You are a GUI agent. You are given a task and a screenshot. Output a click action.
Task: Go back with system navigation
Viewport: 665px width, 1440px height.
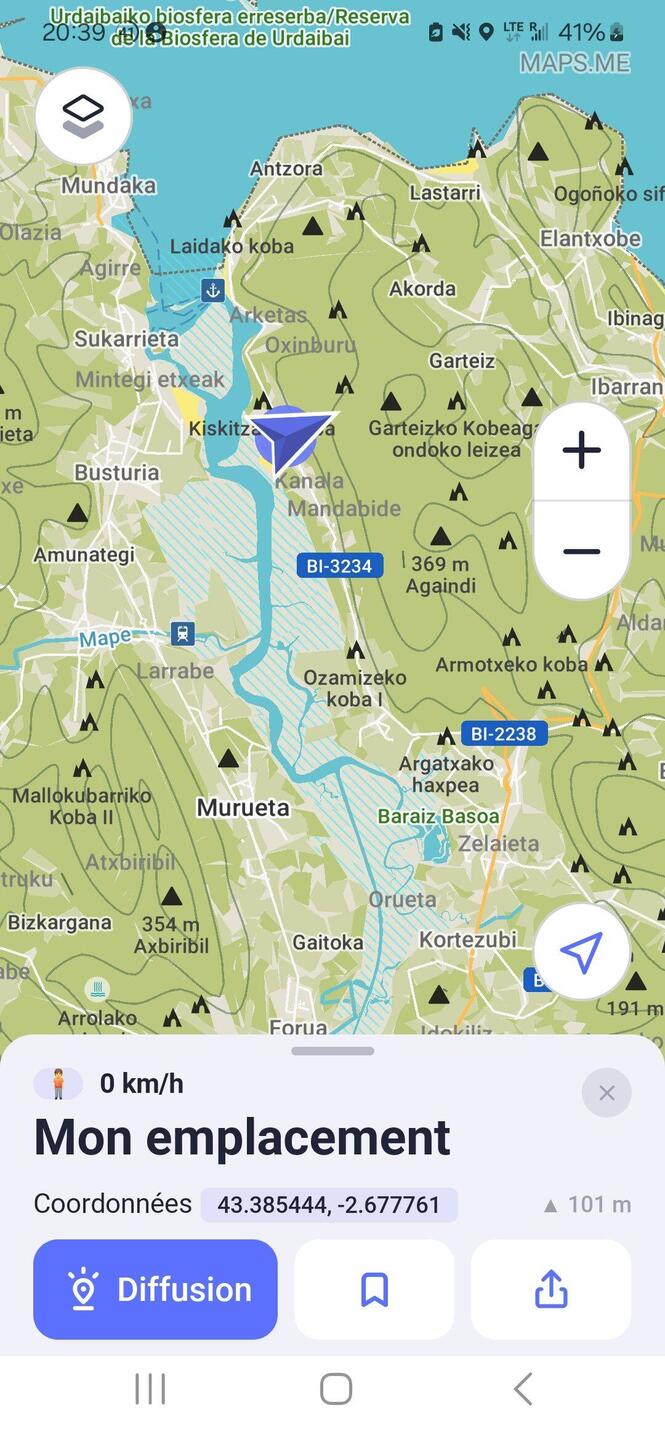tap(522, 1389)
